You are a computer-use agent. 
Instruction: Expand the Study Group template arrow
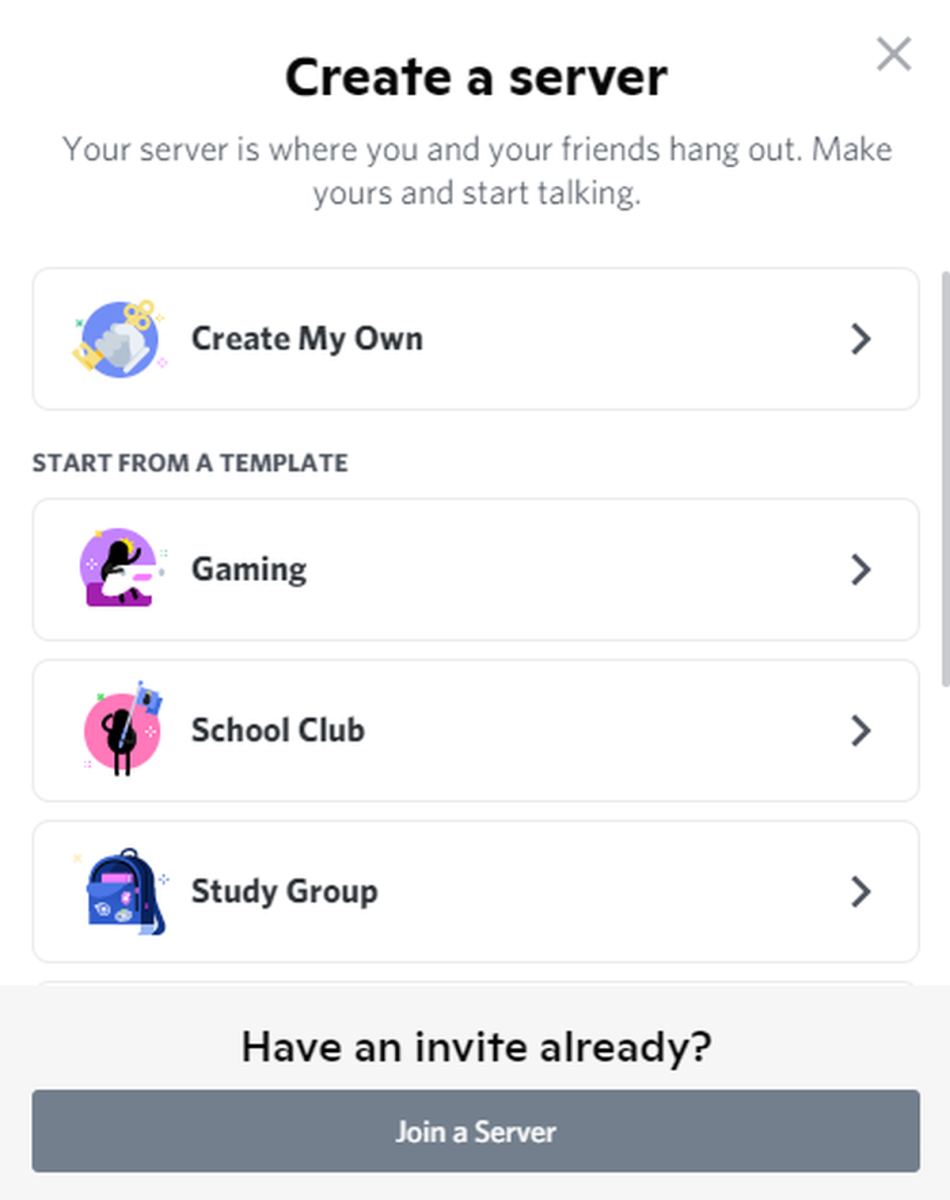[861, 892]
